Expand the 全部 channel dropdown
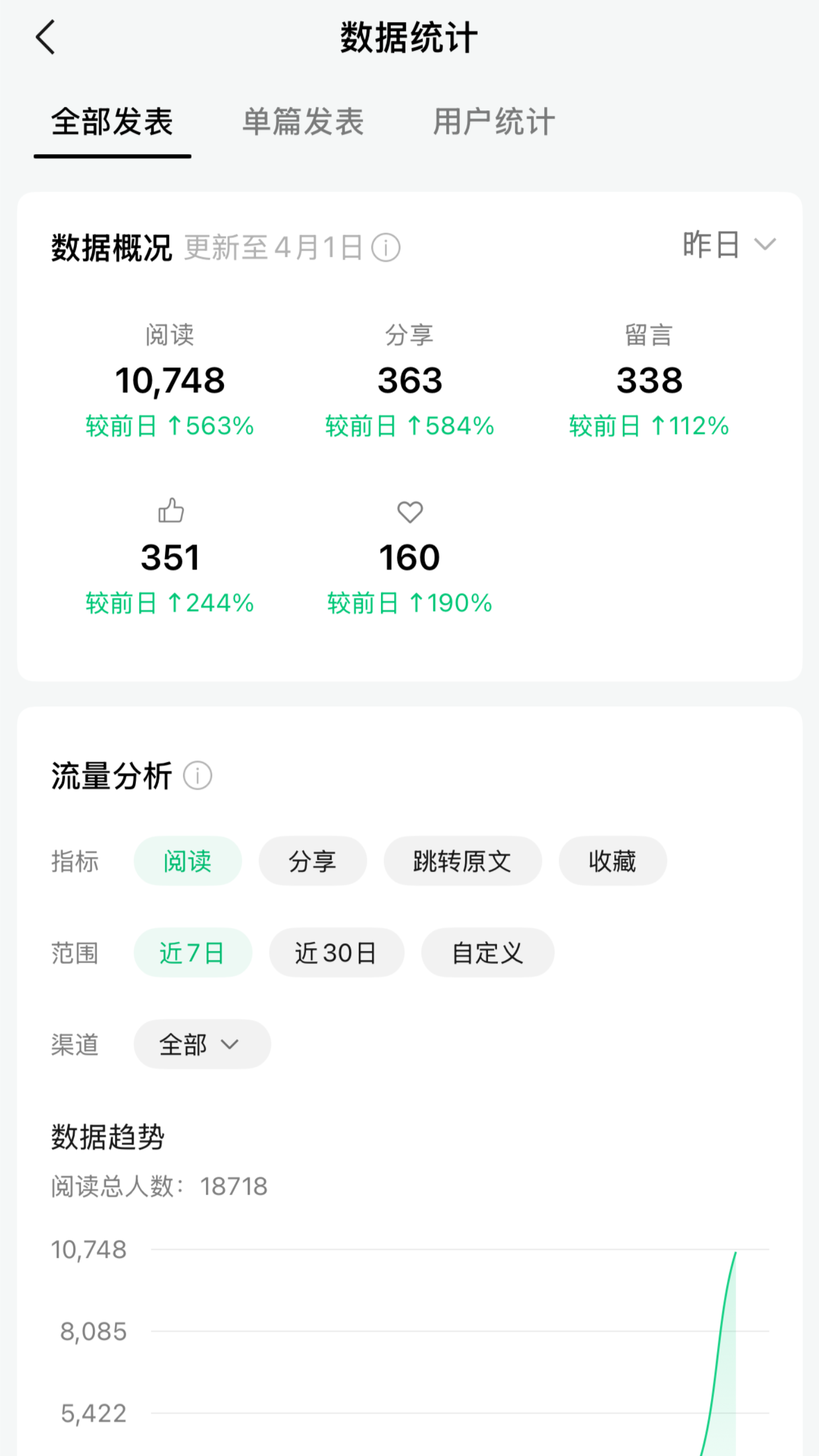The height and width of the screenshot is (1456, 819). coord(201,1044)
